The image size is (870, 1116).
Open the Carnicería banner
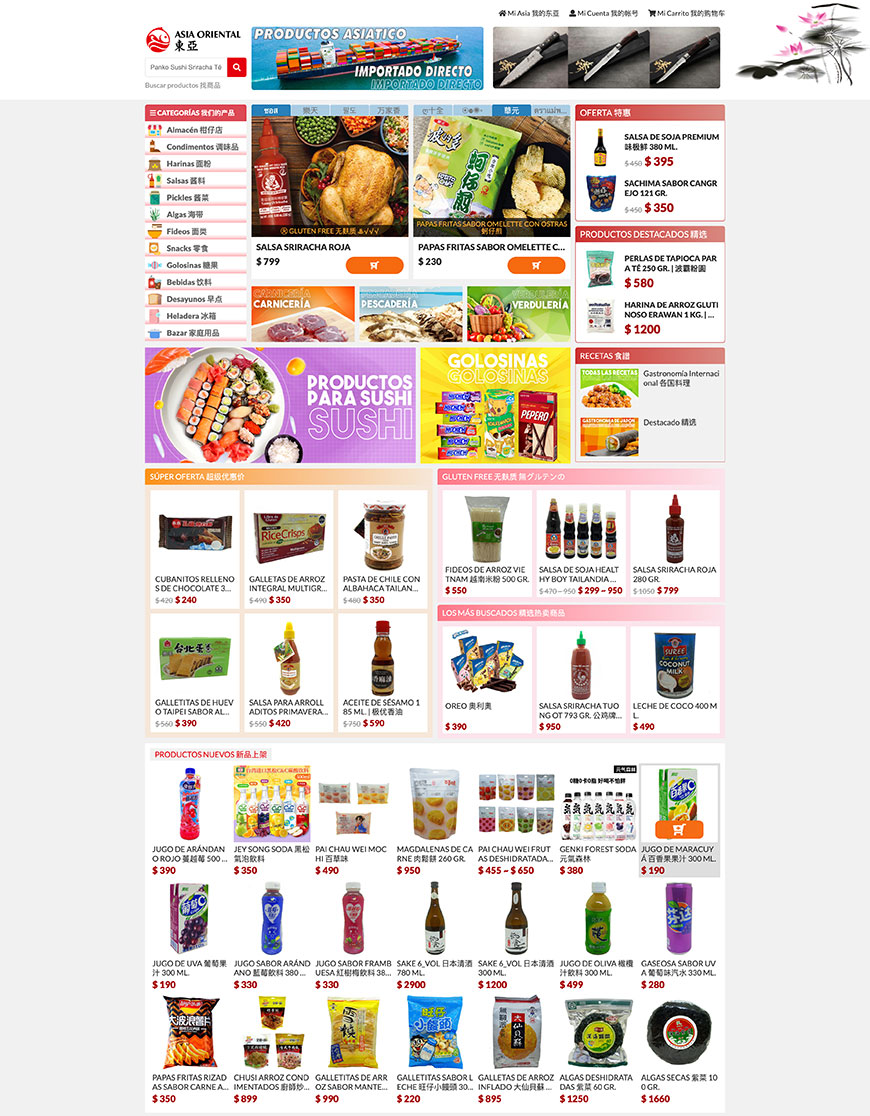[303, 314]
